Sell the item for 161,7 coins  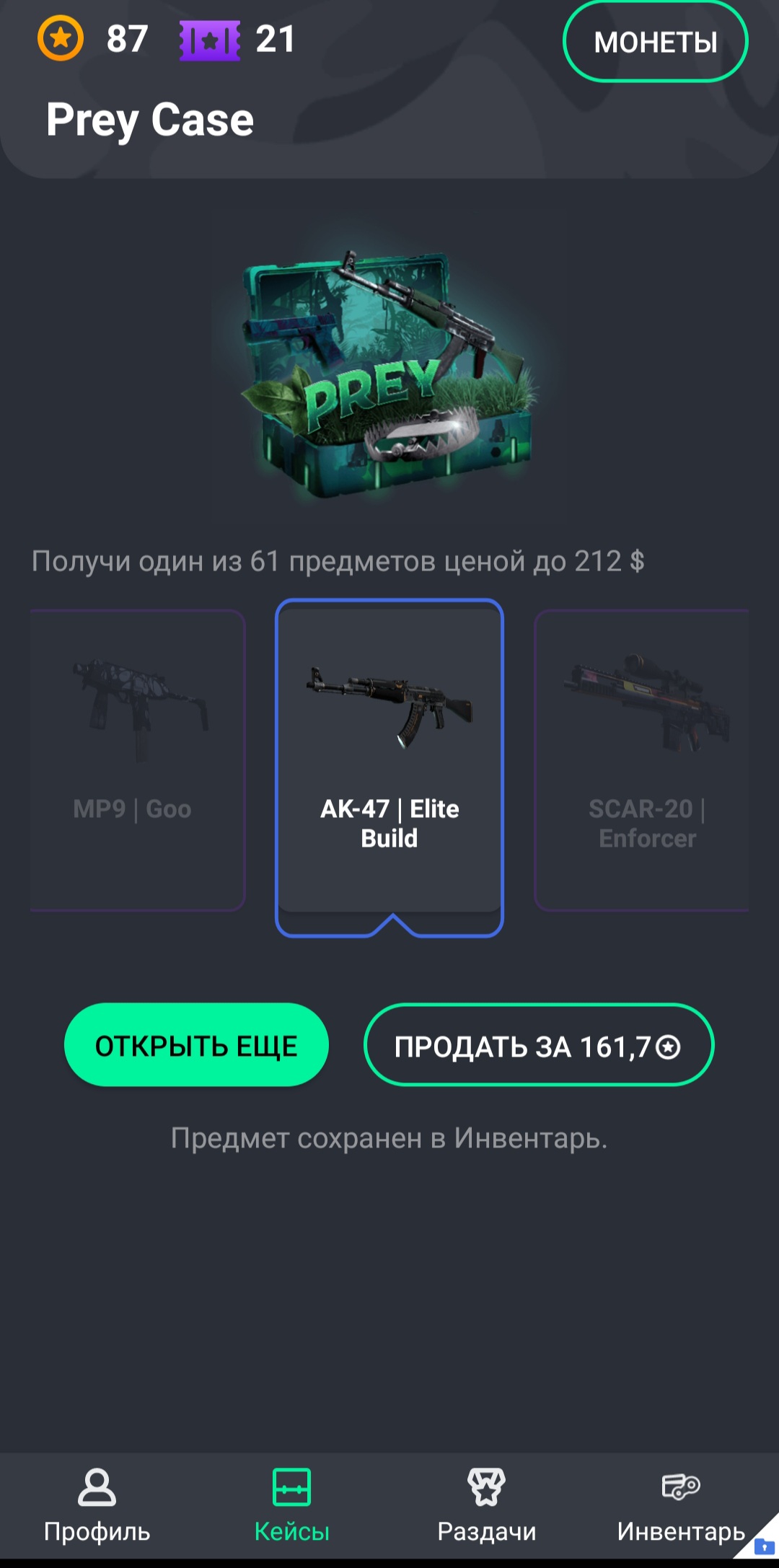click(x=538, y=1045)
